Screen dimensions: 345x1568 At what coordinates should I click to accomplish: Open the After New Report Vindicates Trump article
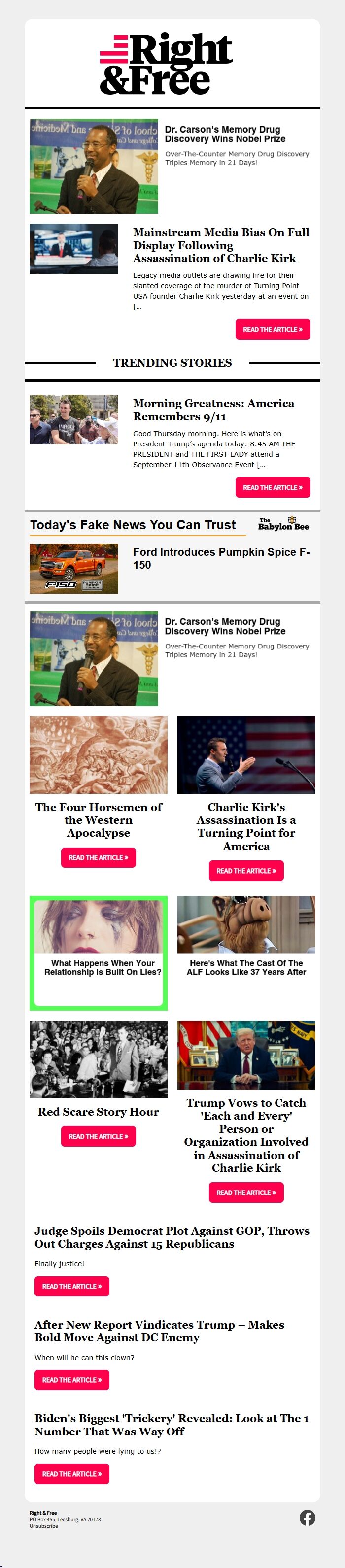point(72,1380)
